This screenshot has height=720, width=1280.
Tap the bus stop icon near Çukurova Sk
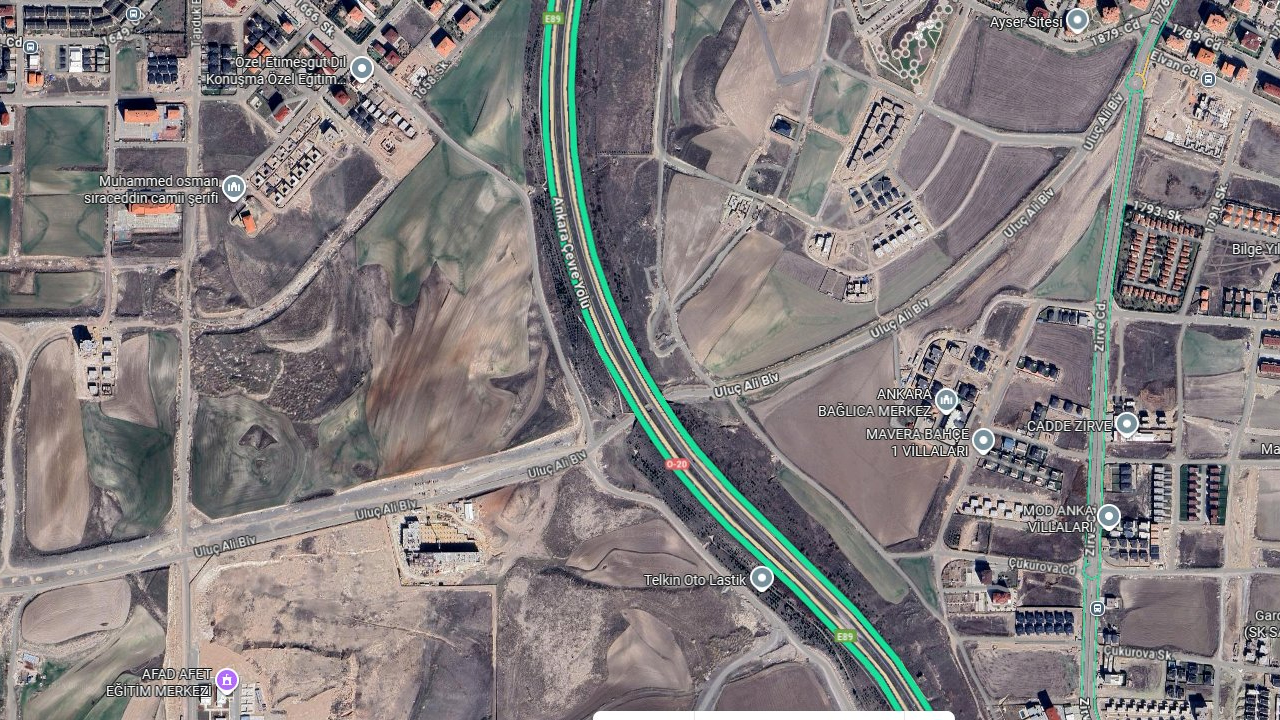1098,607
